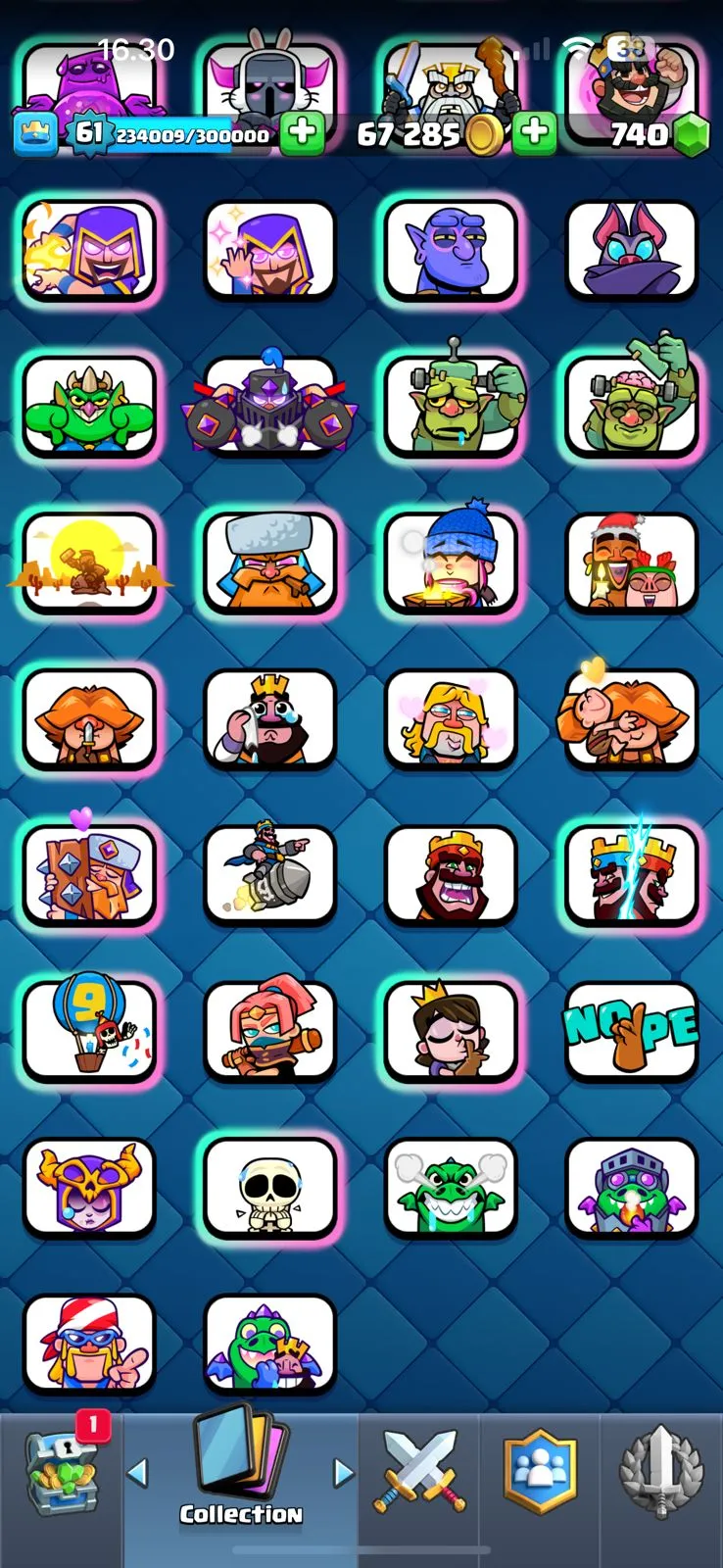Tap the green plus next to gold

(534, 132)
